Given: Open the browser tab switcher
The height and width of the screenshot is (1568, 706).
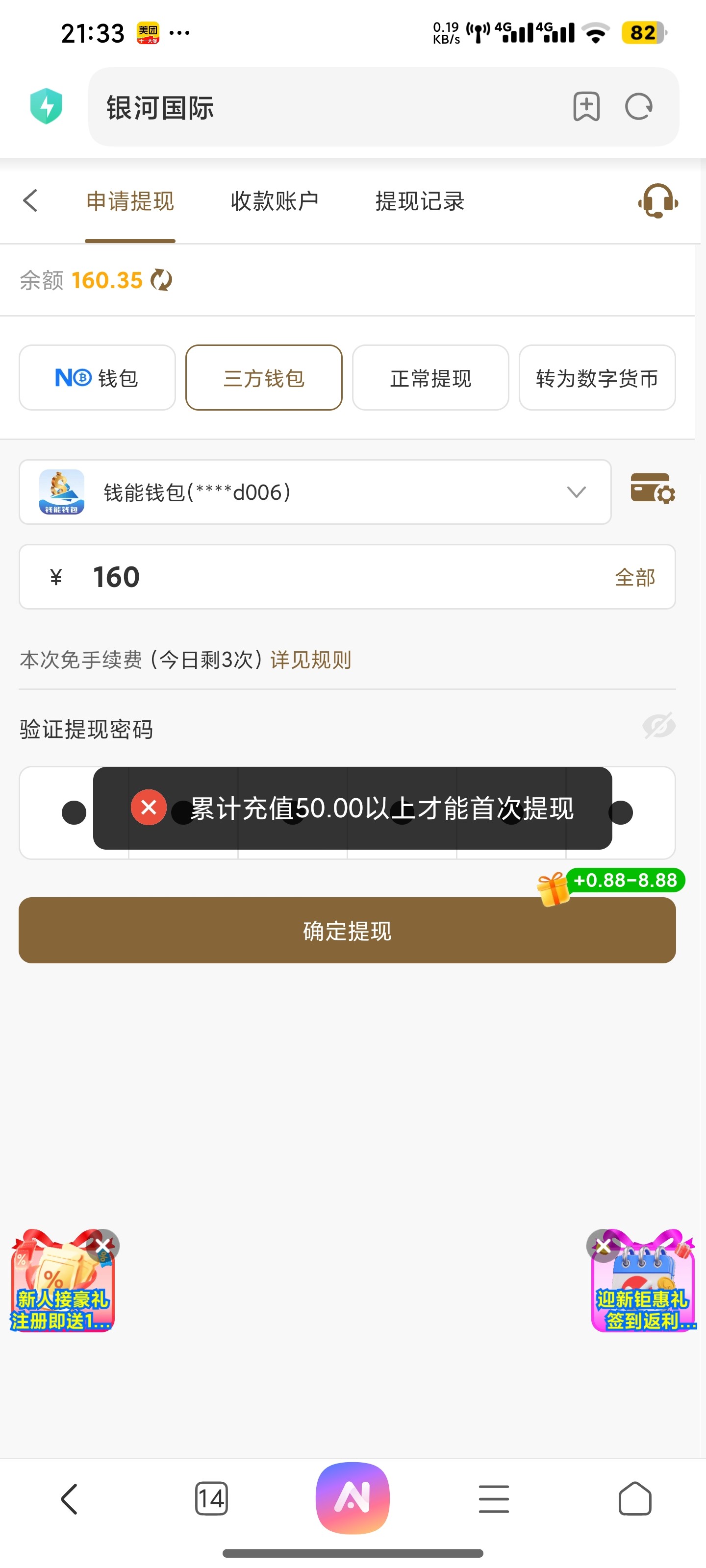Looking at the screenshot, I should 211,1498.
